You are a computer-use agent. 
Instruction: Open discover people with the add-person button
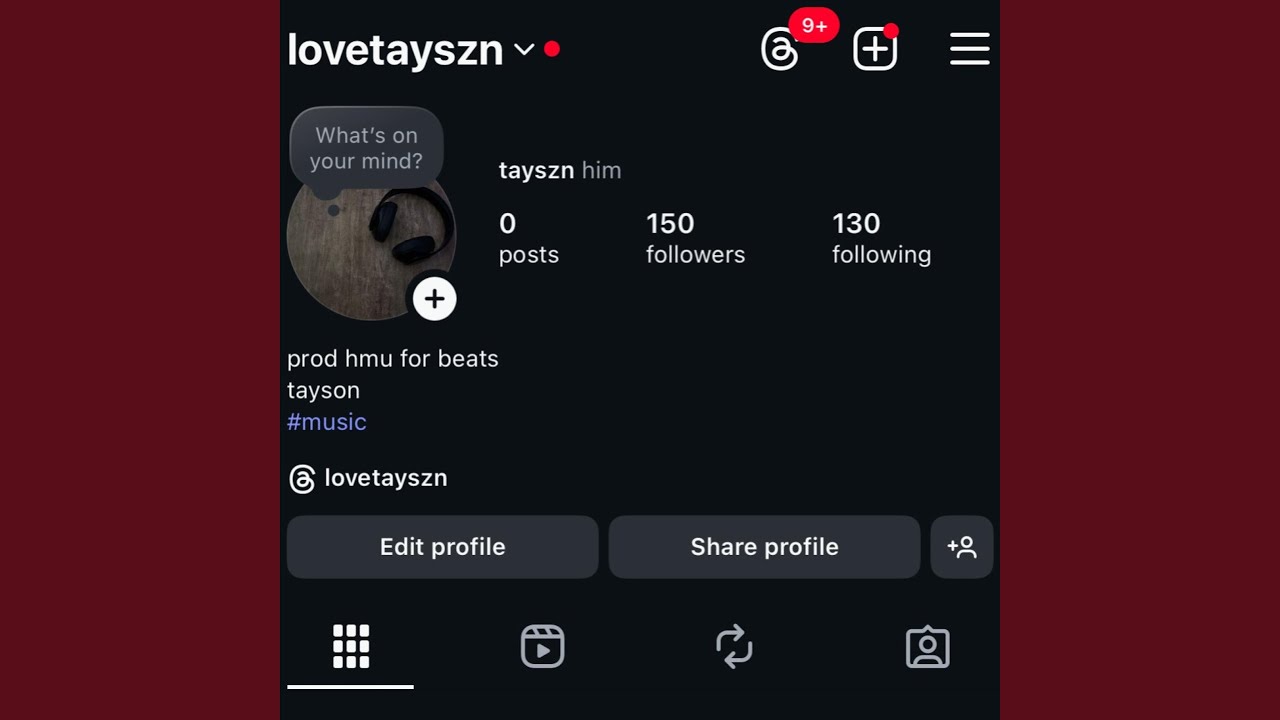961,547
